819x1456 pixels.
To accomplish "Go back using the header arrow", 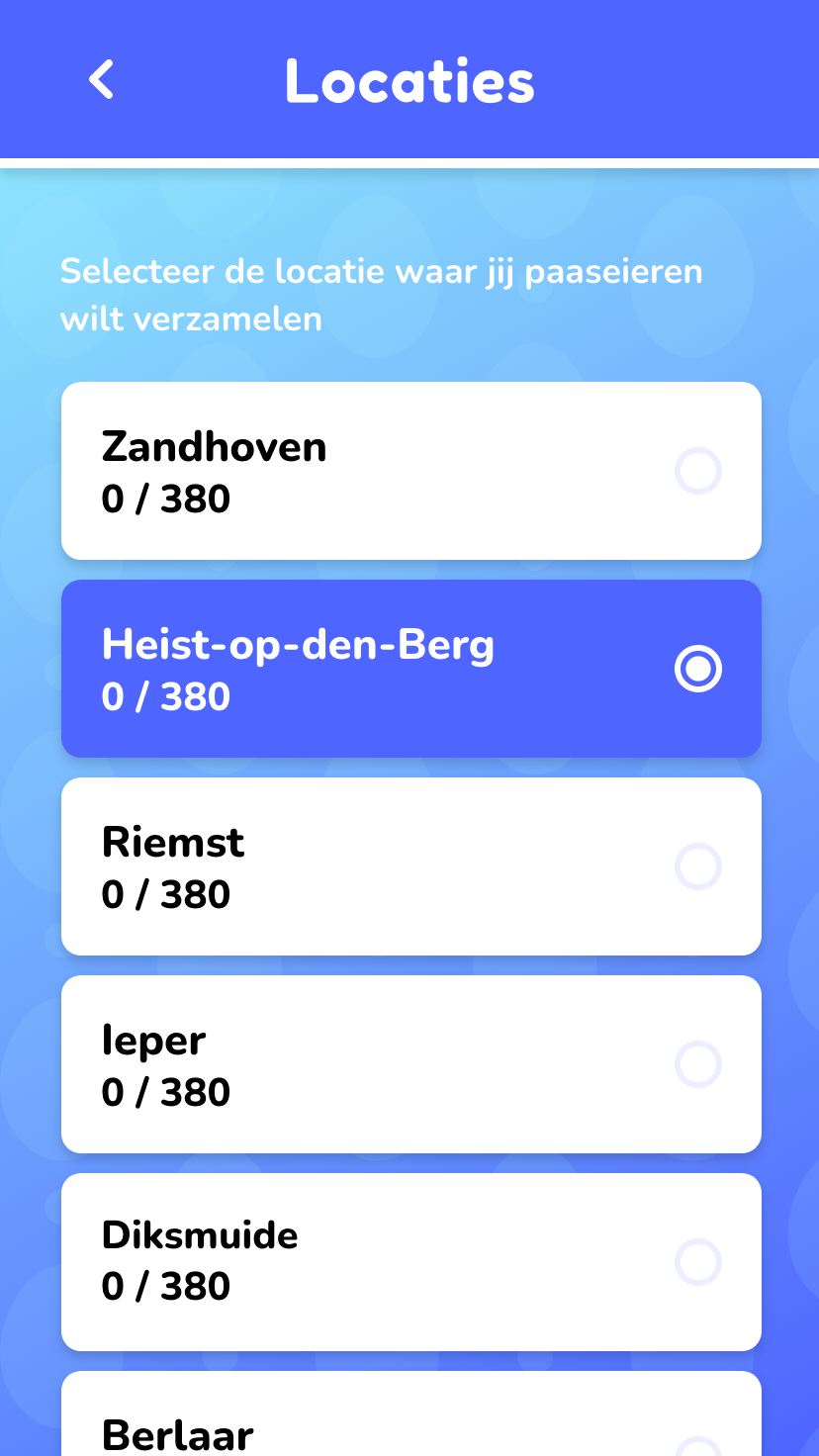I will pos(102,80).
